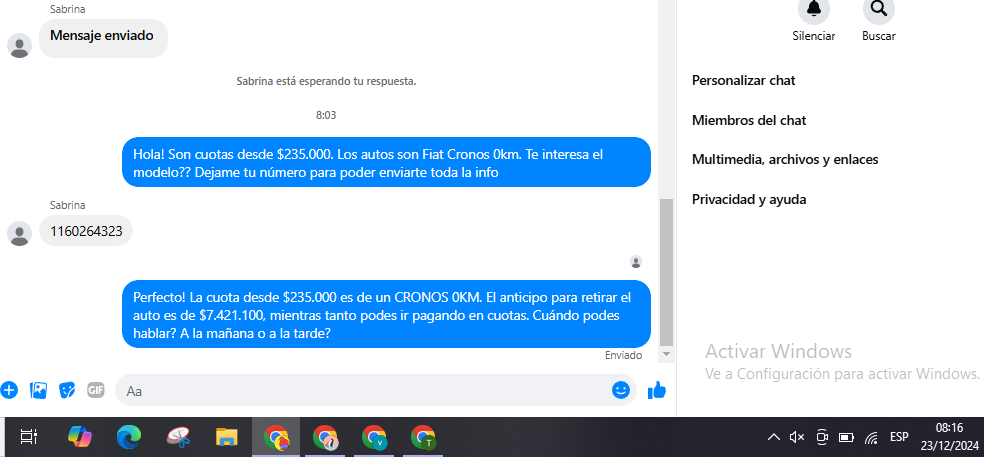Open more actions with plus icon
The height and width of the screenshot is (457, 984).
pos(9,390)
